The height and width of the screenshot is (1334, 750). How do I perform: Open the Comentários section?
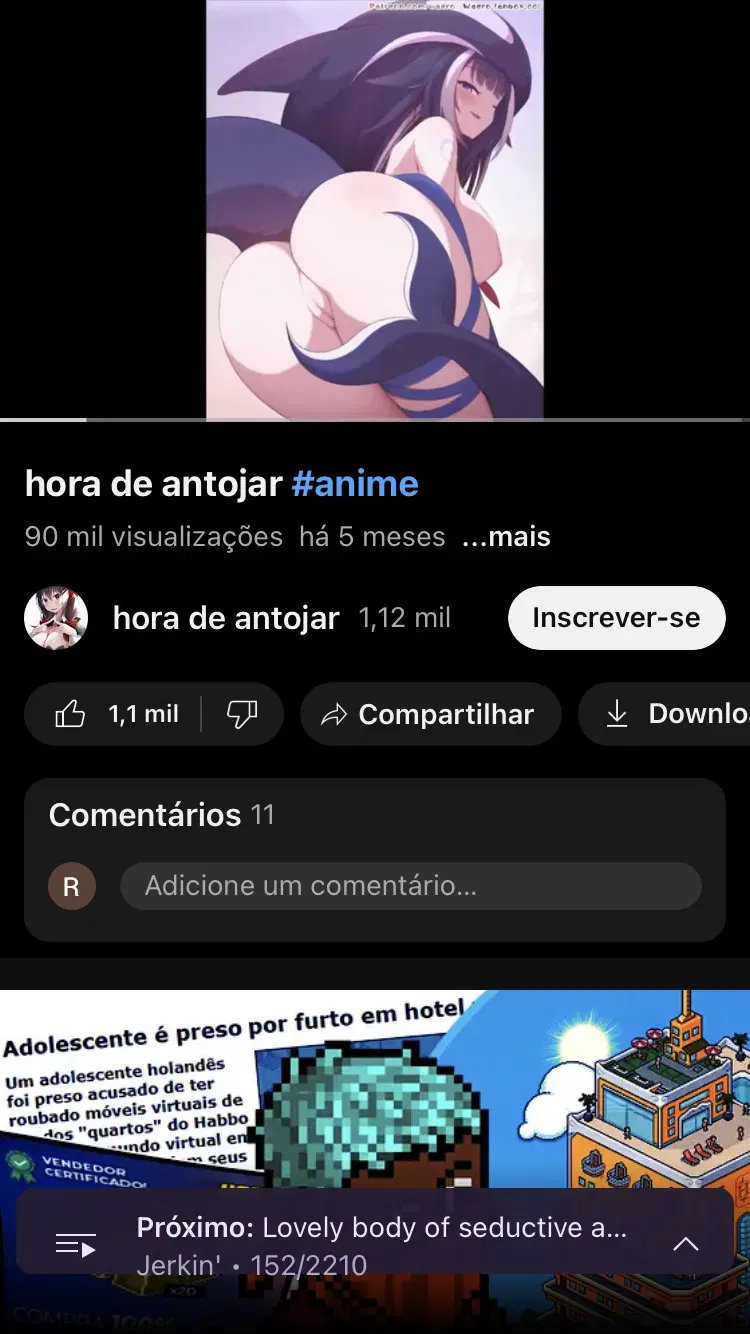click(x=375, y=860)
